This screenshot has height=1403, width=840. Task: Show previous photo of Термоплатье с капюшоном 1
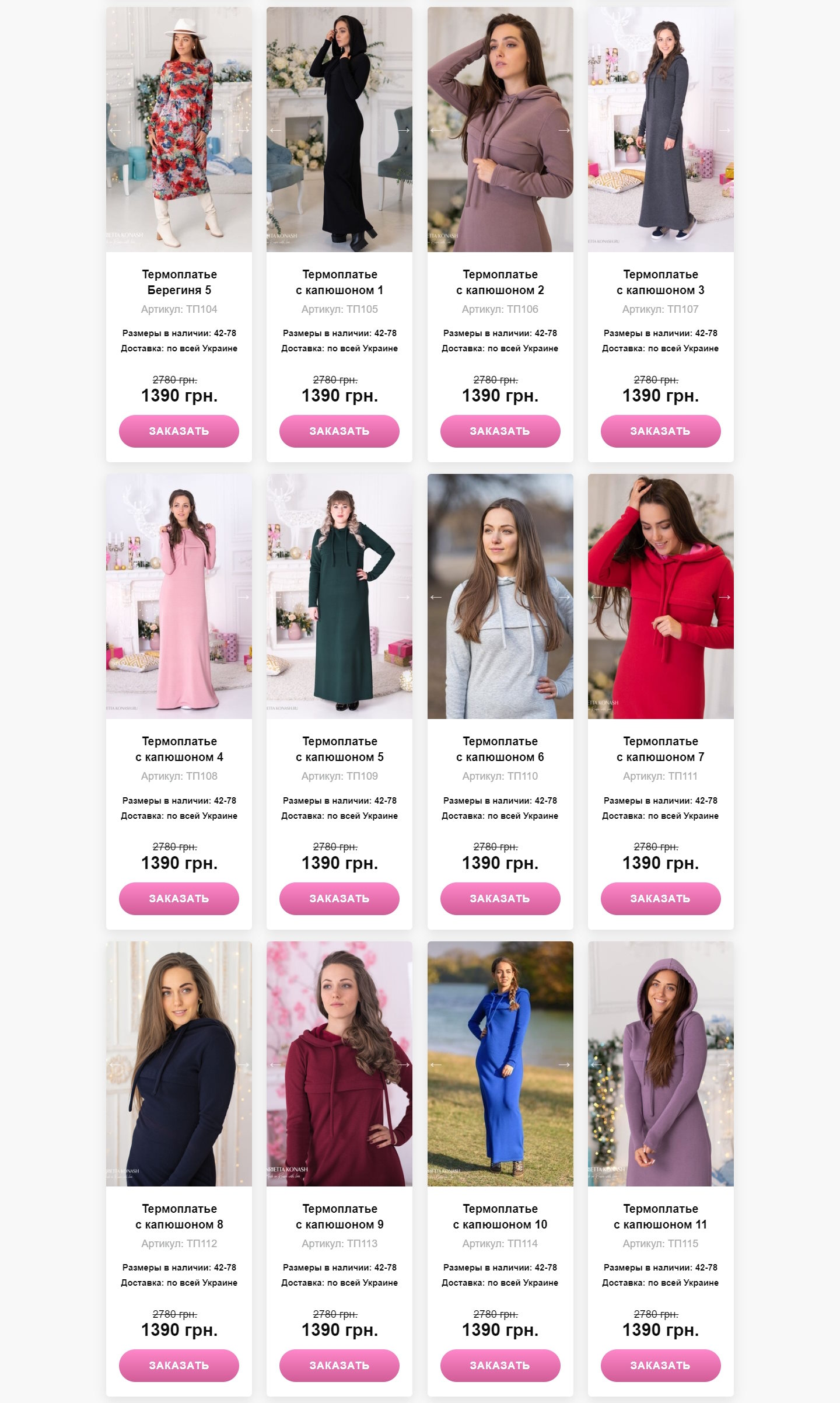coord(275,130)
